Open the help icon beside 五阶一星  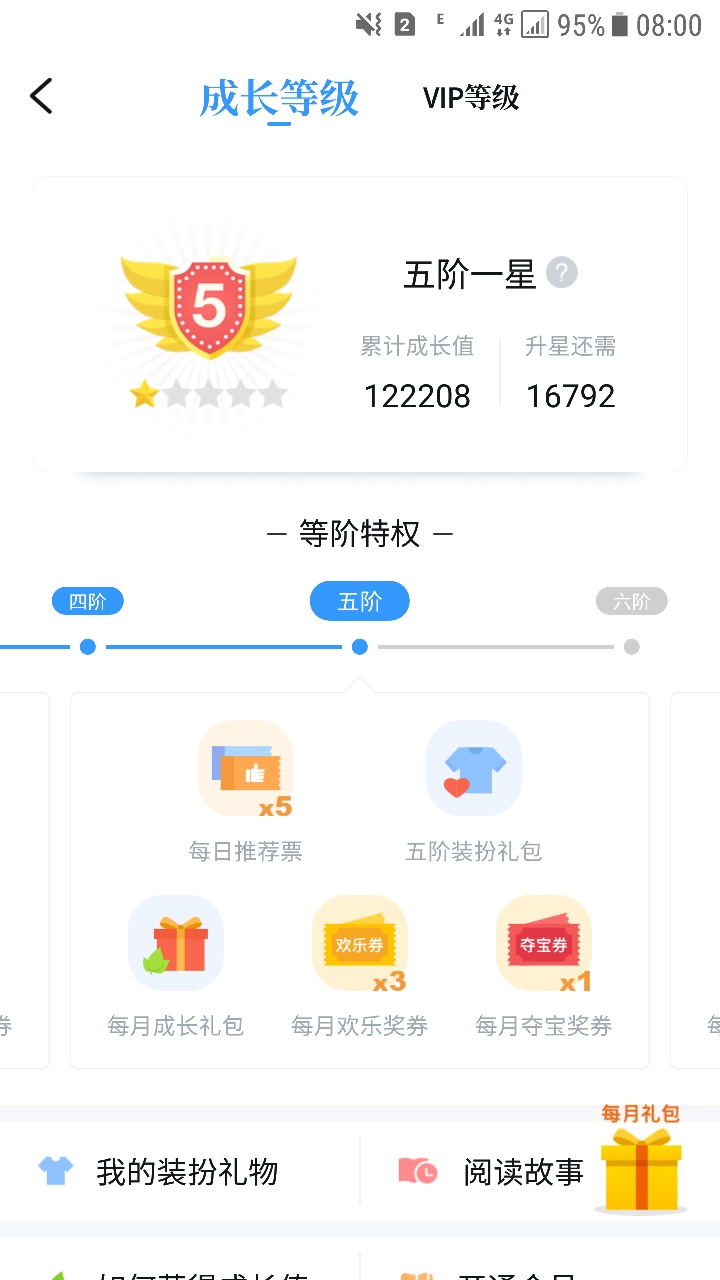(x=562, y=273)
